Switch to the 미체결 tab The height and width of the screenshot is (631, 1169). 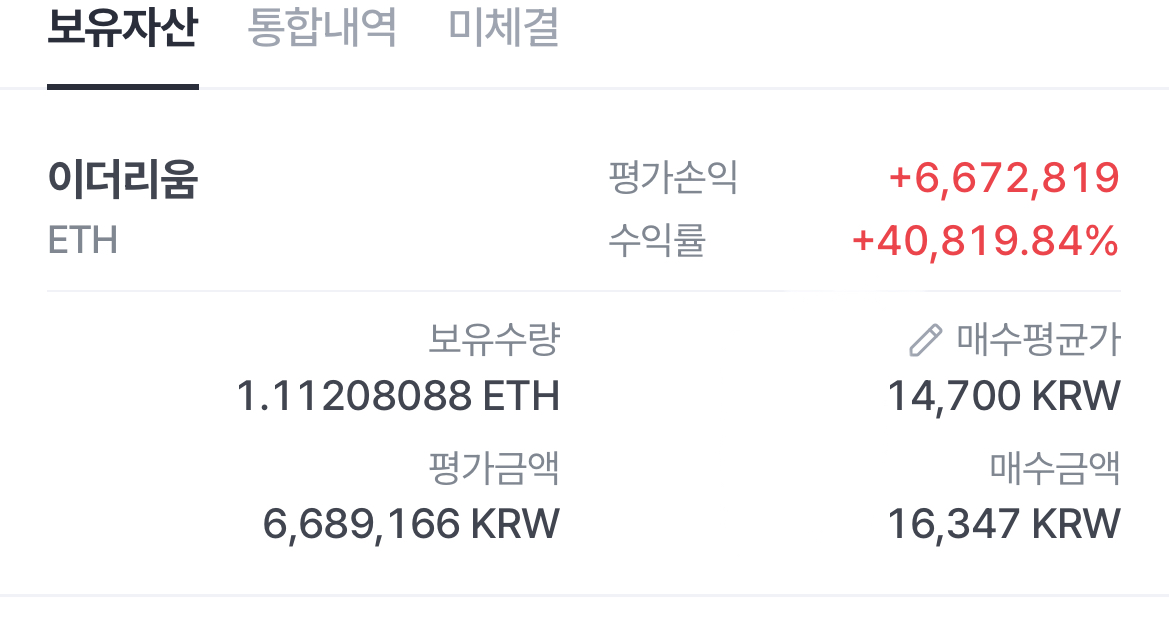click(503, 28)
